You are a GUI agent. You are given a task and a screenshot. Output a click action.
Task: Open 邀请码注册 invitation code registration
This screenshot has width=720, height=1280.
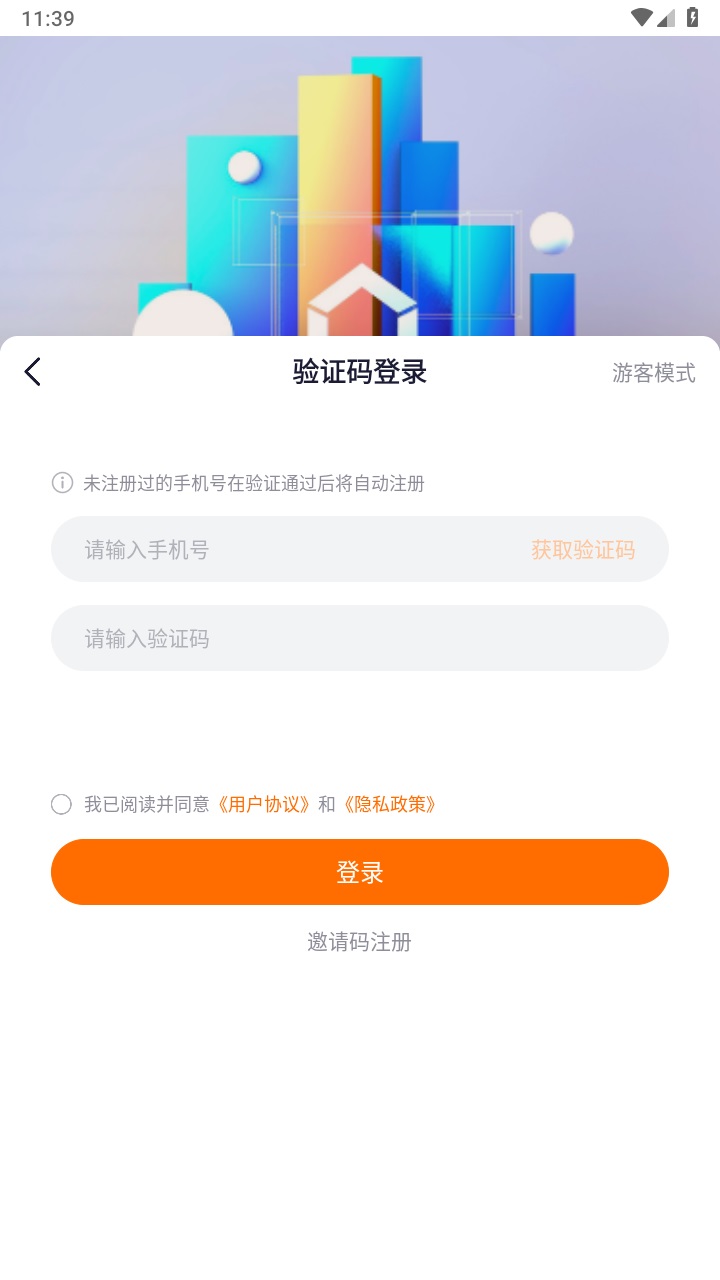click(359, 942)
